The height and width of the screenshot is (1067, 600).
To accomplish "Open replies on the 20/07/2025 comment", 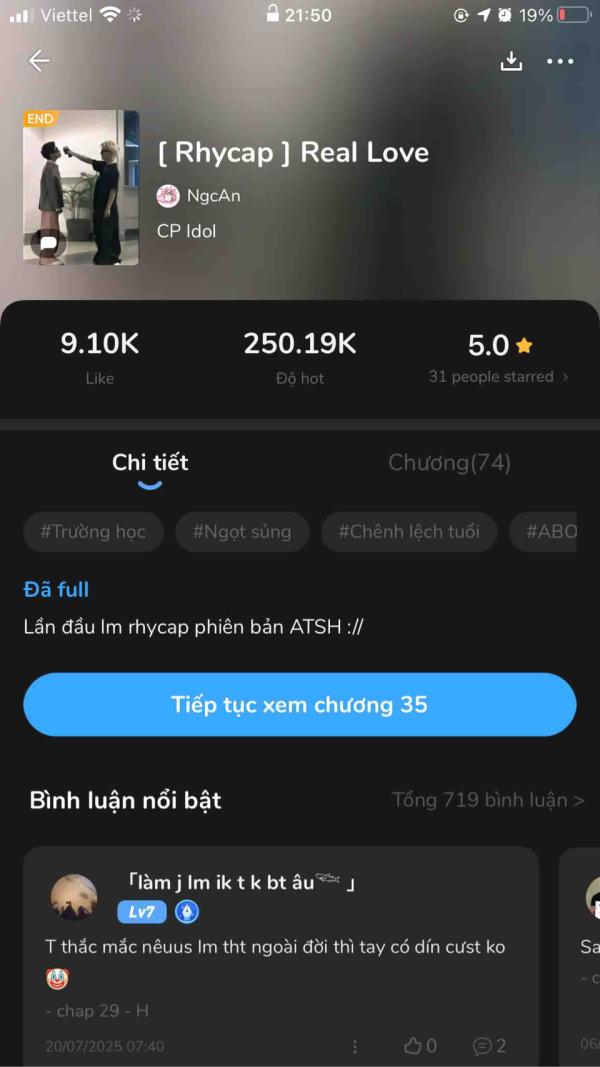I will (489, 1046).
